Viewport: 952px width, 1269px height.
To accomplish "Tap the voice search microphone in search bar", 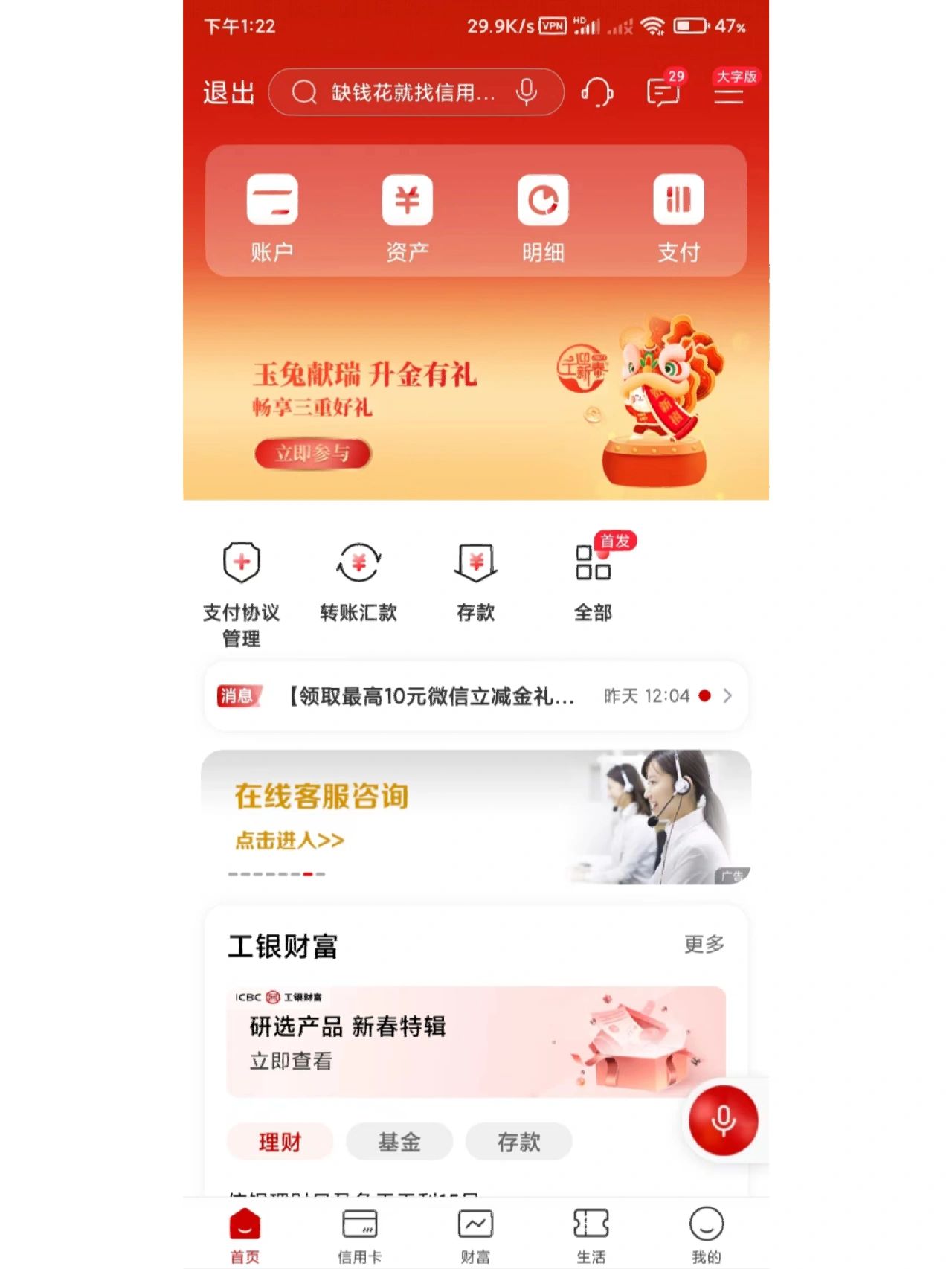I will 526,92.
